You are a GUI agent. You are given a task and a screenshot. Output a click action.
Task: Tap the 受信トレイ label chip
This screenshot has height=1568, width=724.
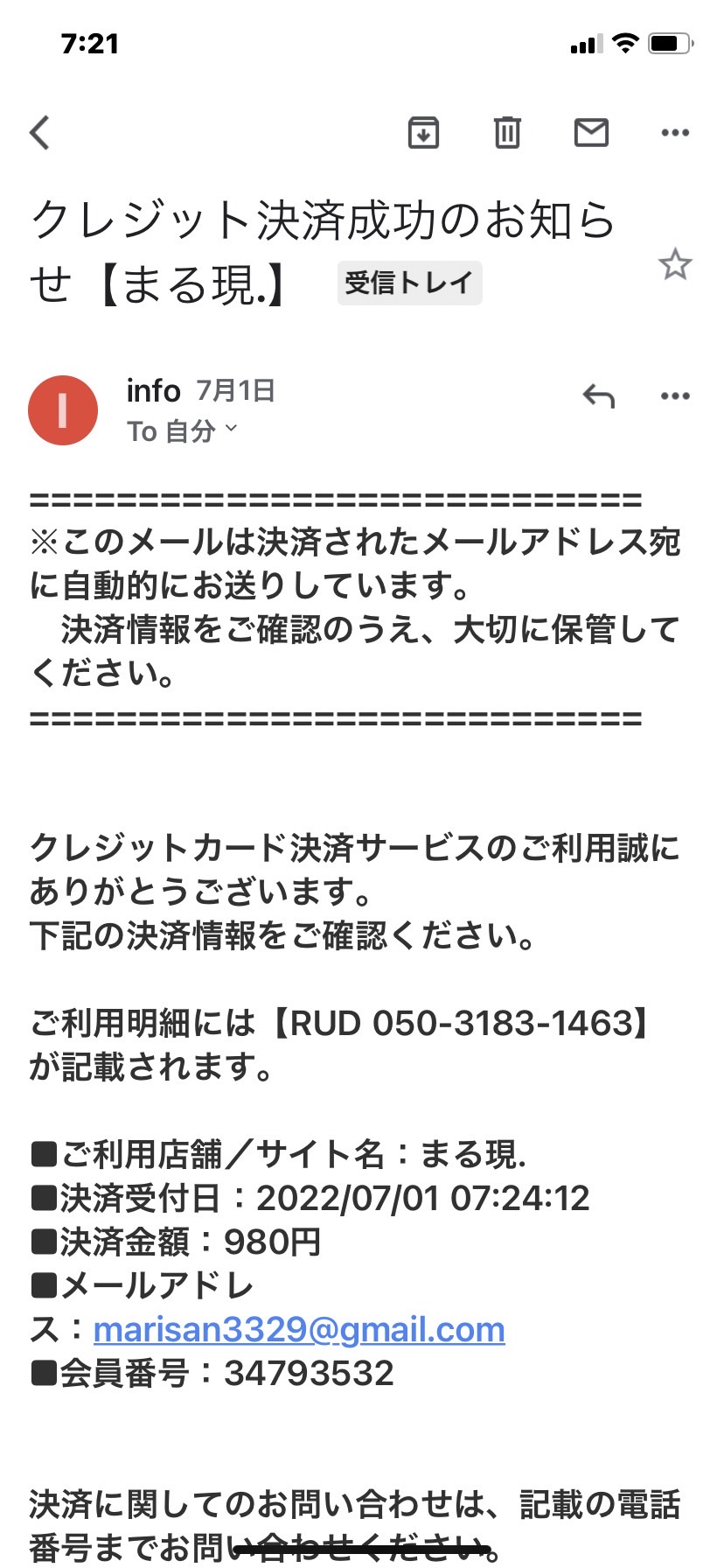pos(409,283)
